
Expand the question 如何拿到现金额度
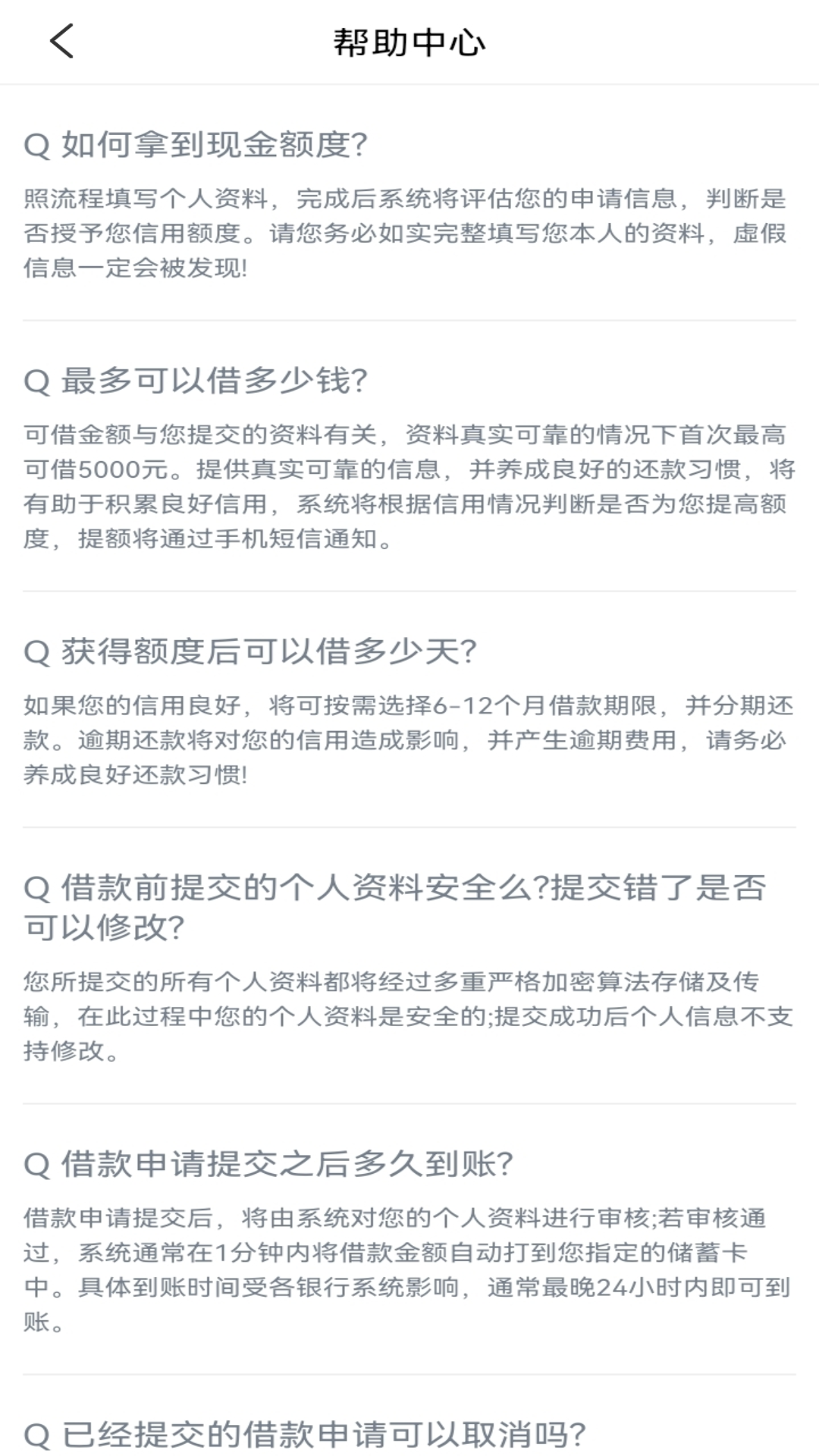click(215, 144)
